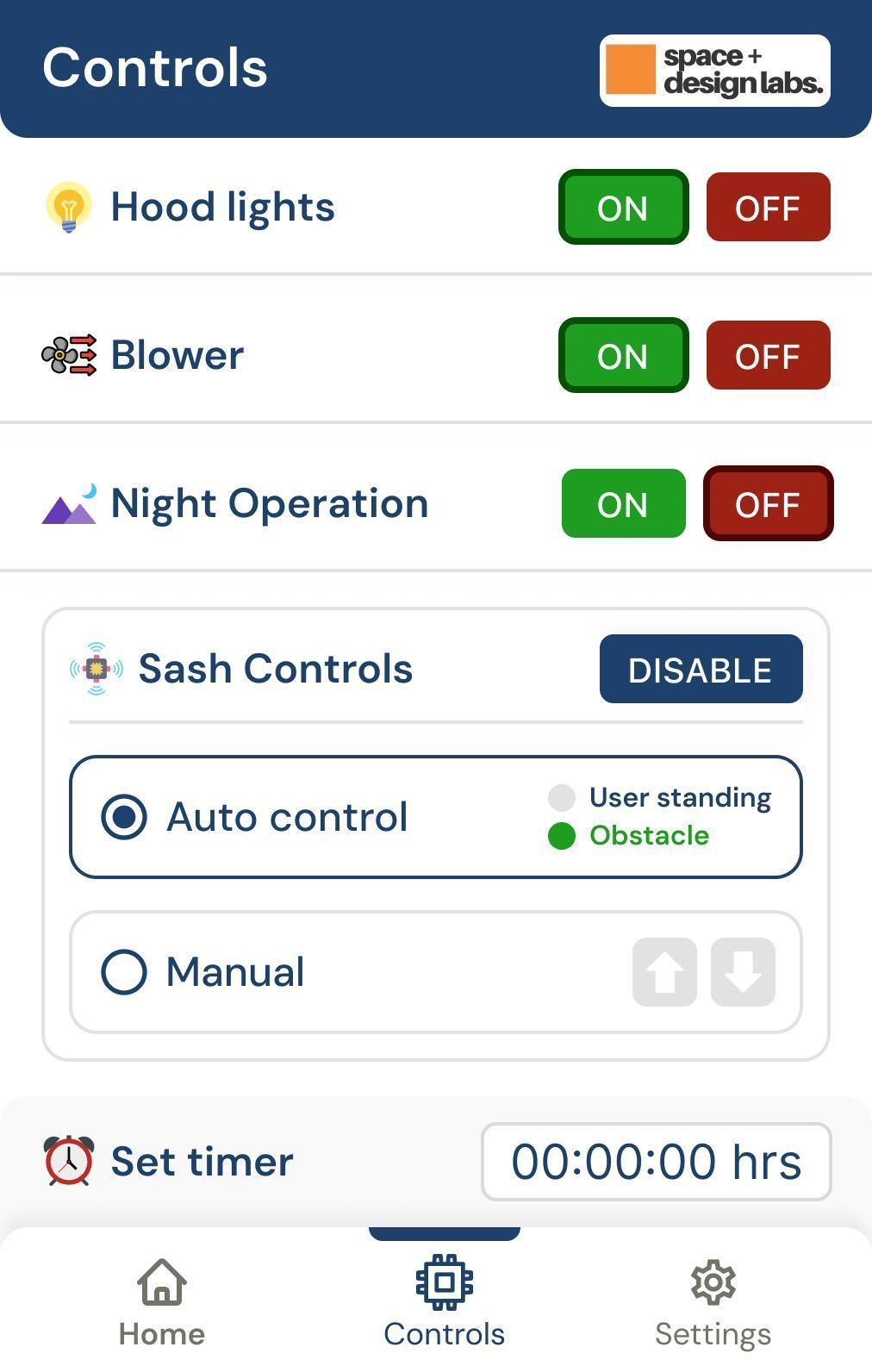Choose Manual sash control
Screen dimensions: 872x1372
(125, 972)
